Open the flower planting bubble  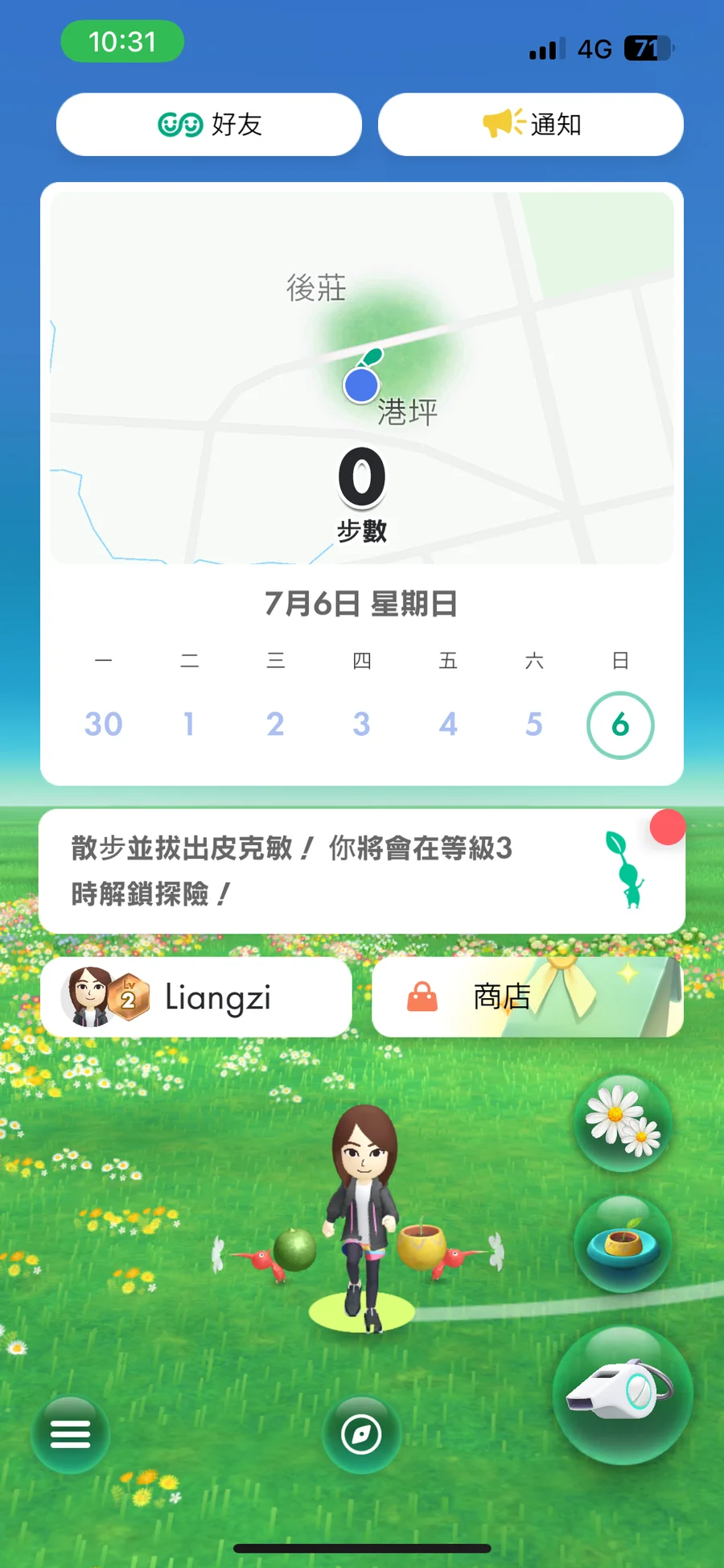coord(623,1121)
